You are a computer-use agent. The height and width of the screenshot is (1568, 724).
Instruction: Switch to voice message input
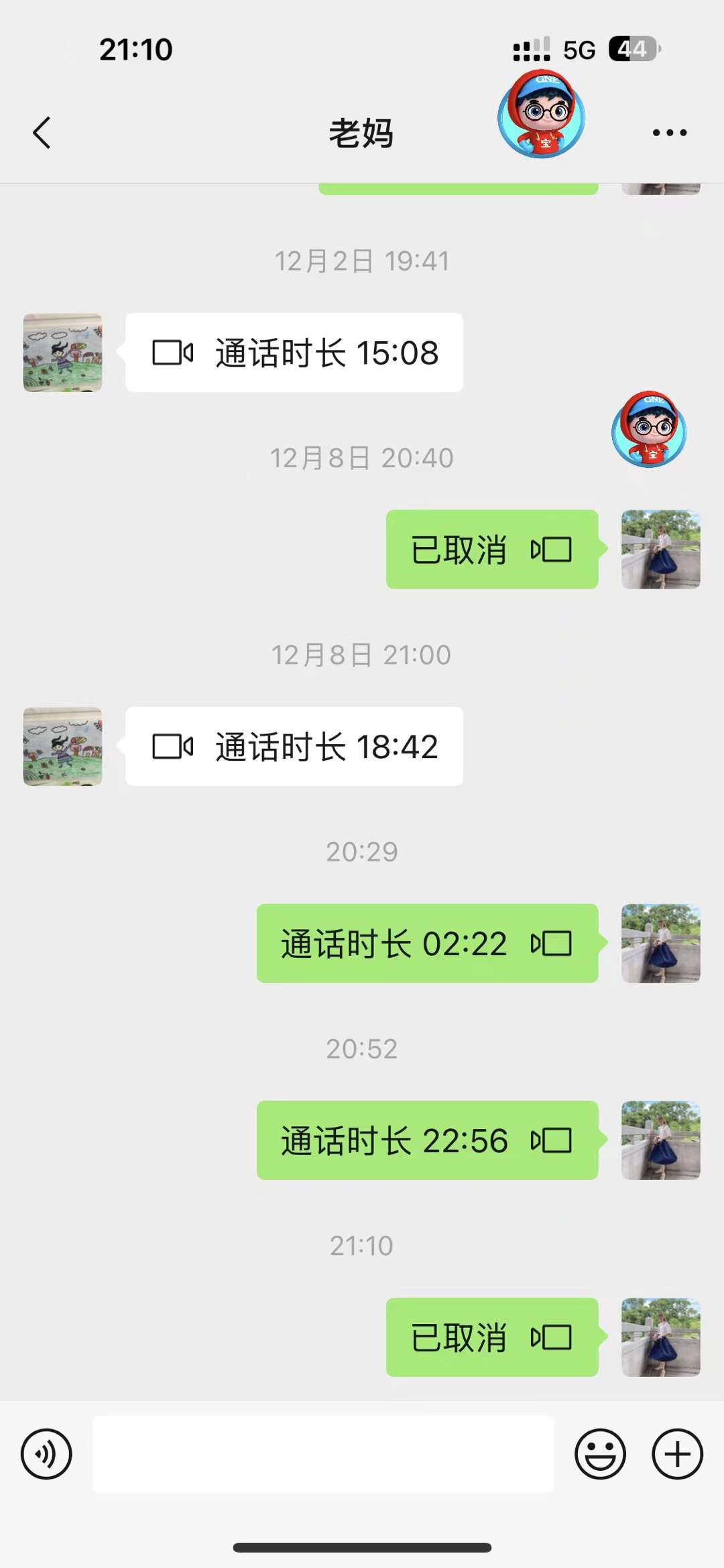tap(46, 1454)
